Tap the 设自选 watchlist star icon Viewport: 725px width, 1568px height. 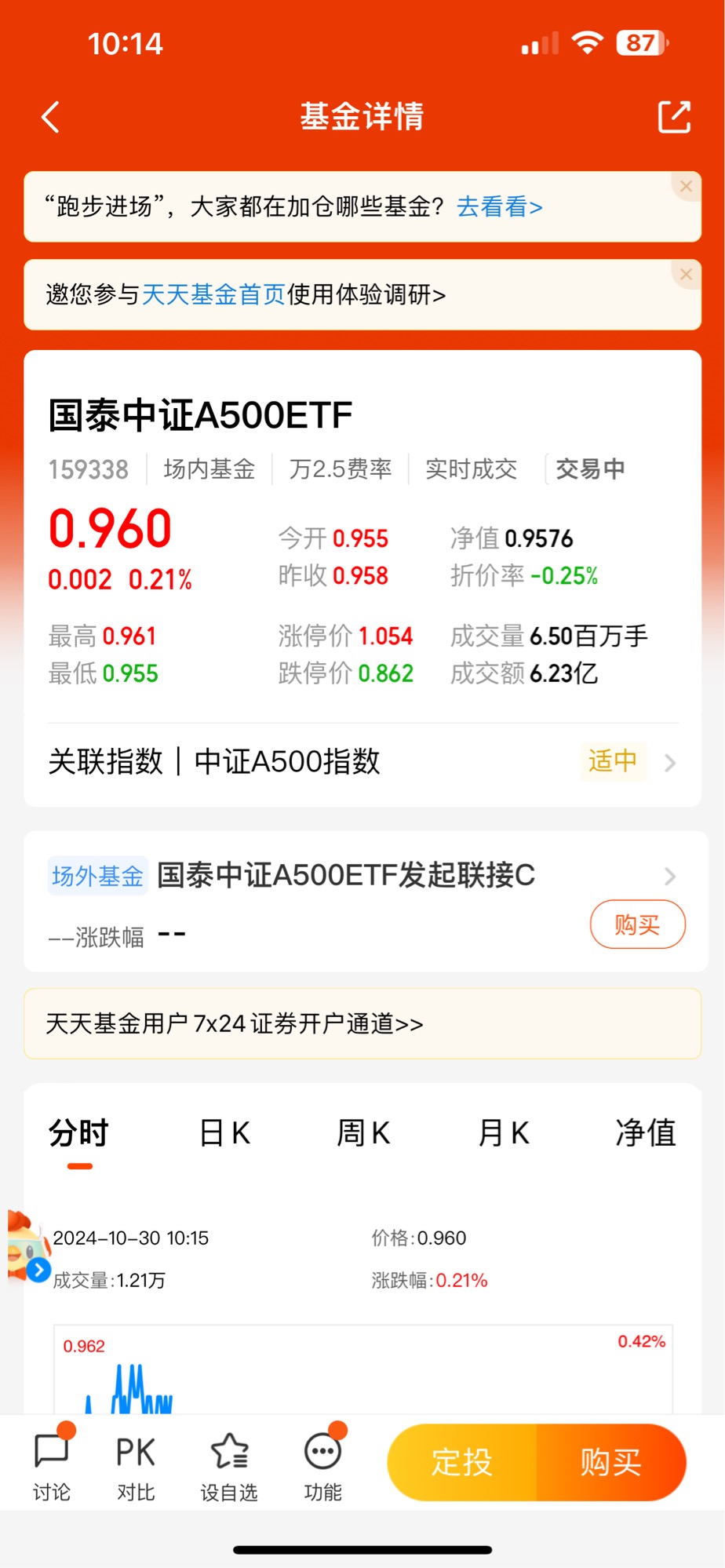click(229, 1461)
